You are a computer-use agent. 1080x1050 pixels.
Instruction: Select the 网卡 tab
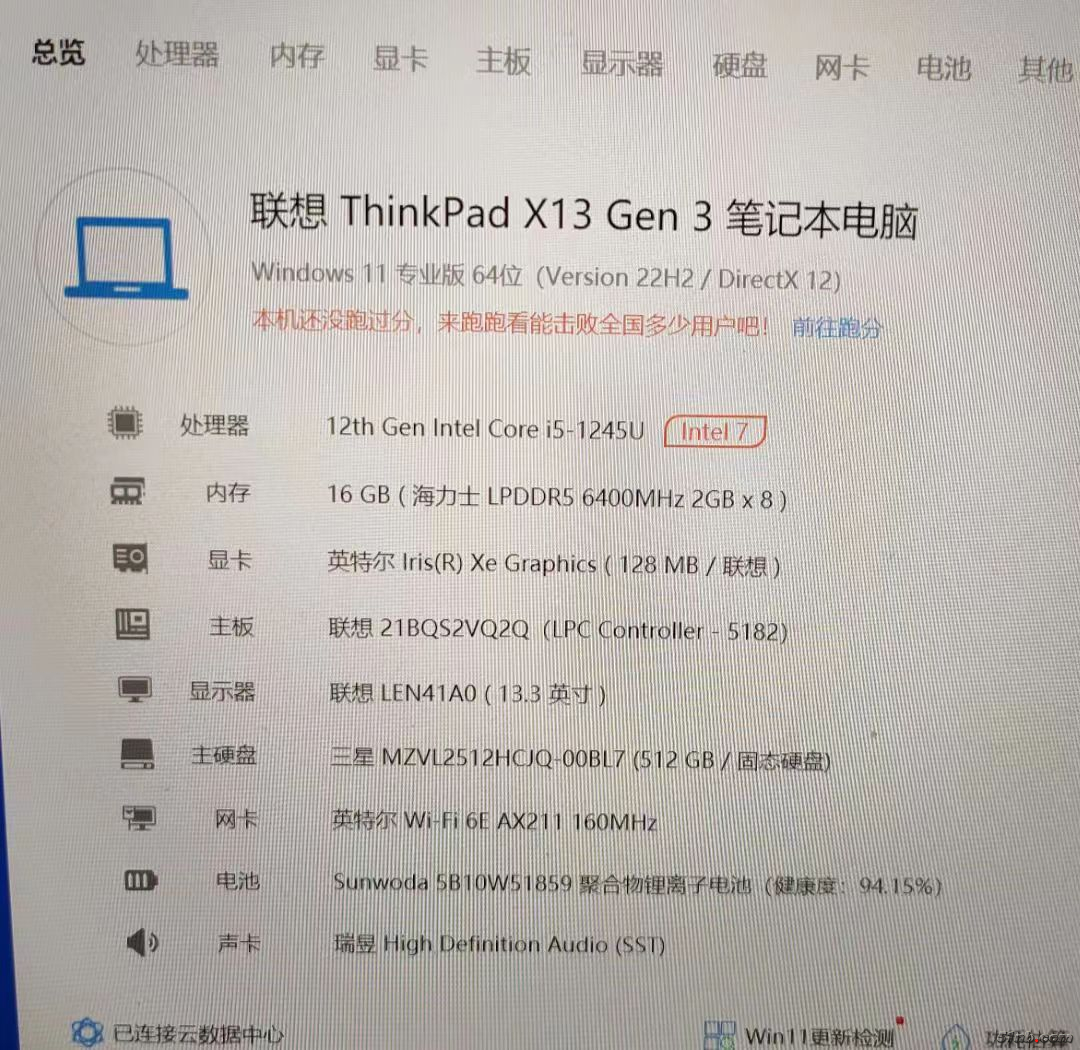tap(842, 67)
